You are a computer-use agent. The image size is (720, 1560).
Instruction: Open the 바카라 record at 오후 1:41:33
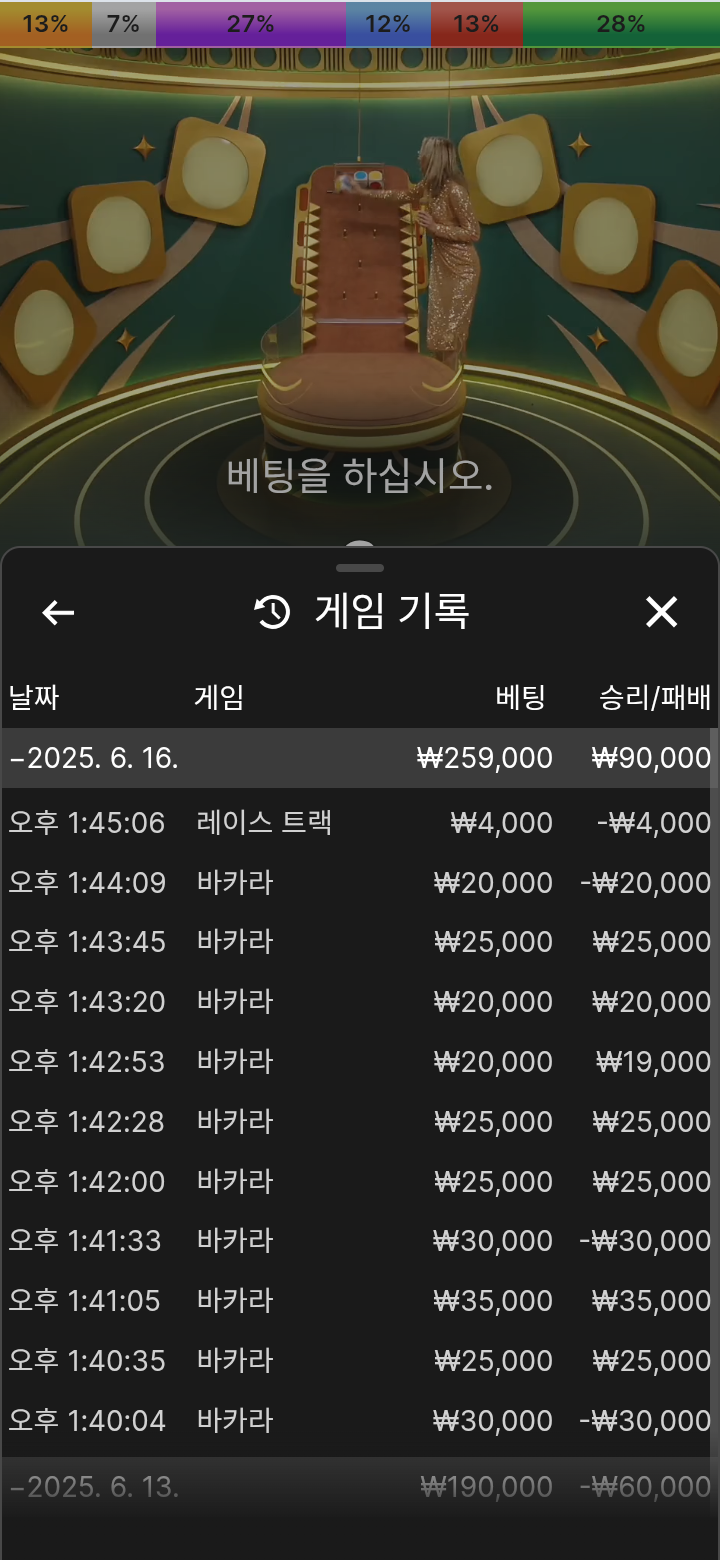[358, 1241]
